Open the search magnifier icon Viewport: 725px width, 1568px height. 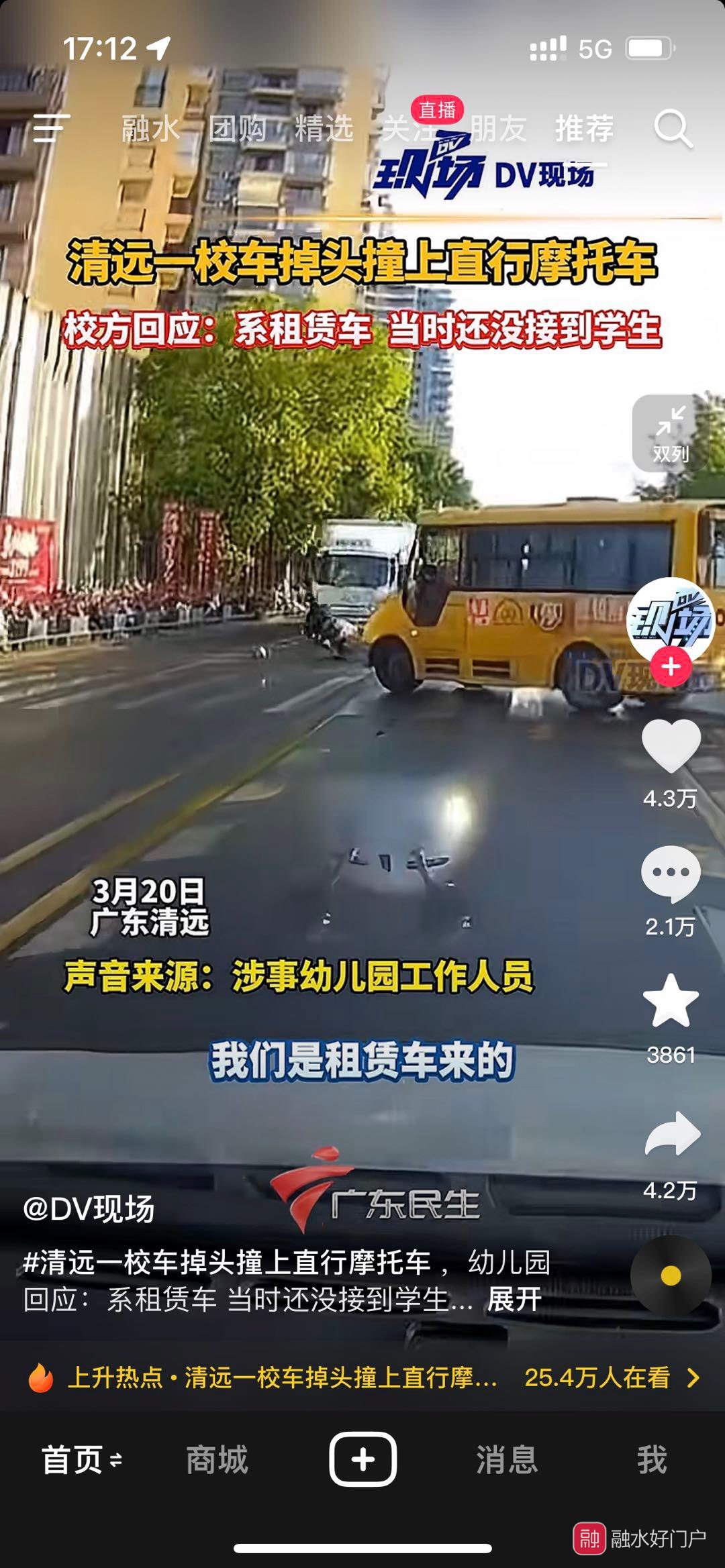point(673,129)
